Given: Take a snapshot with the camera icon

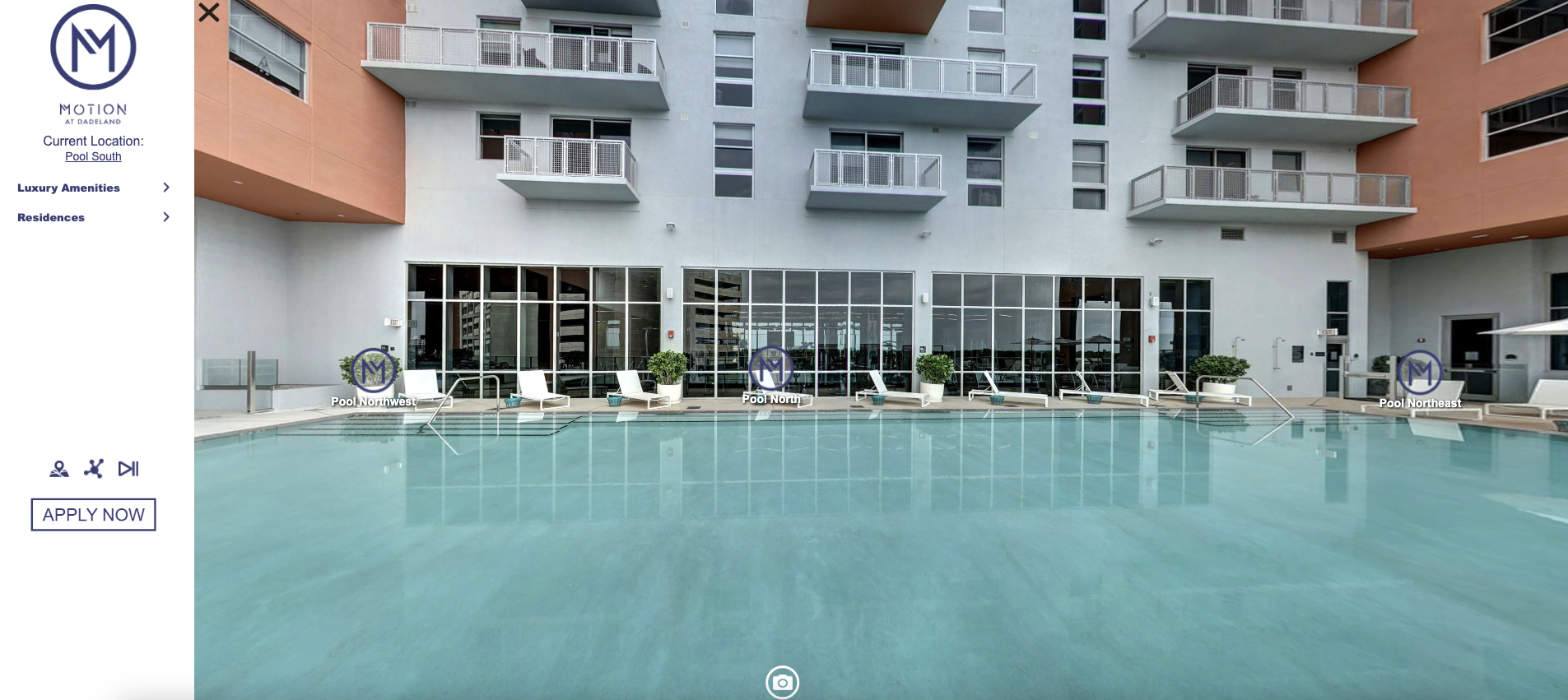Looking at the screenshot, I should coord(782,683).
